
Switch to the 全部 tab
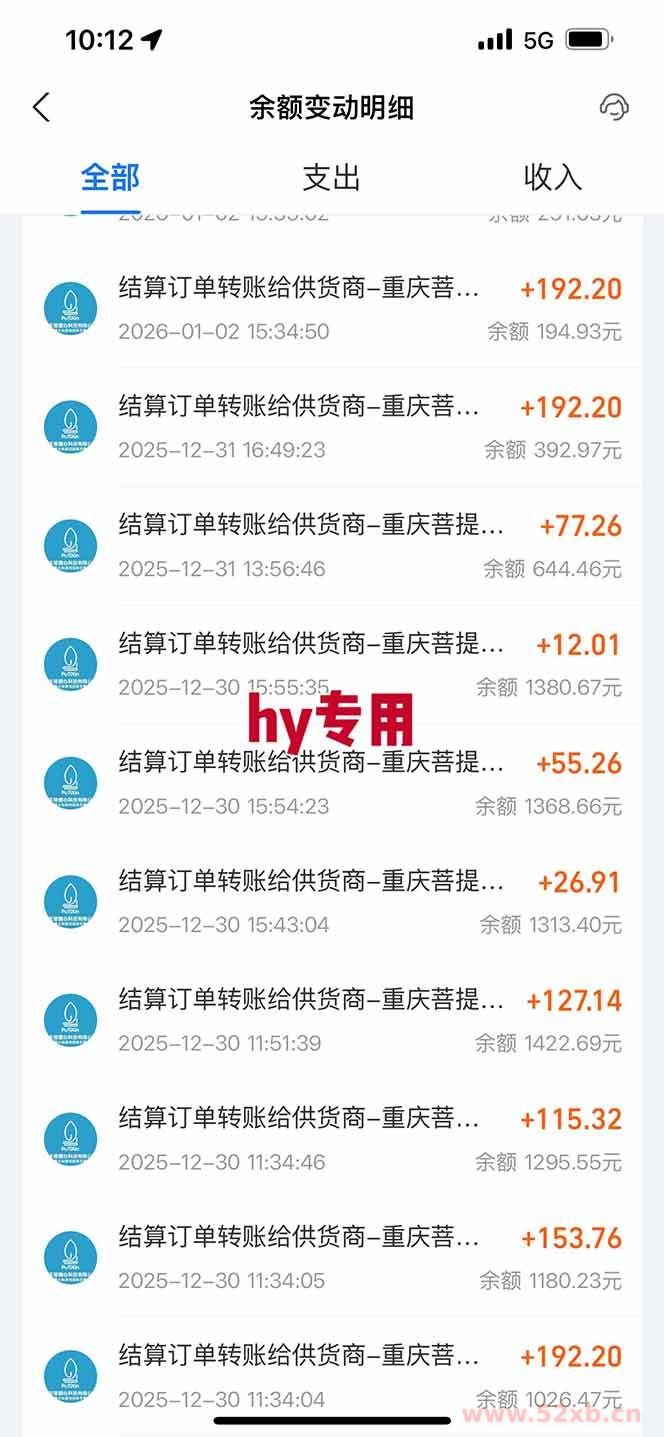[110, 178]
